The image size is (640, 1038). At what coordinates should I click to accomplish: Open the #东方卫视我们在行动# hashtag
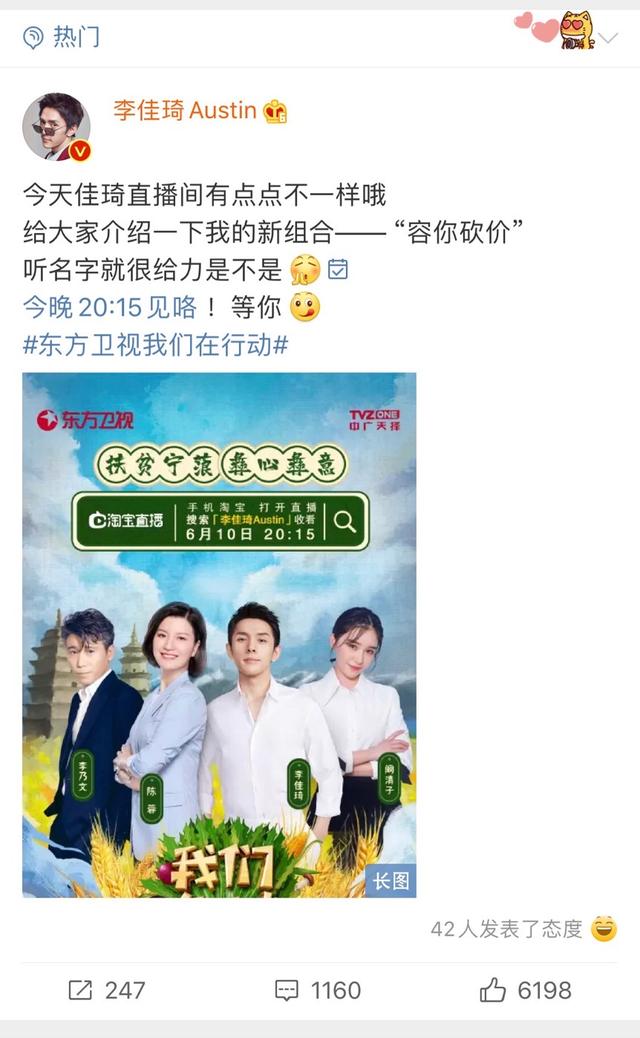click(156, 345)
